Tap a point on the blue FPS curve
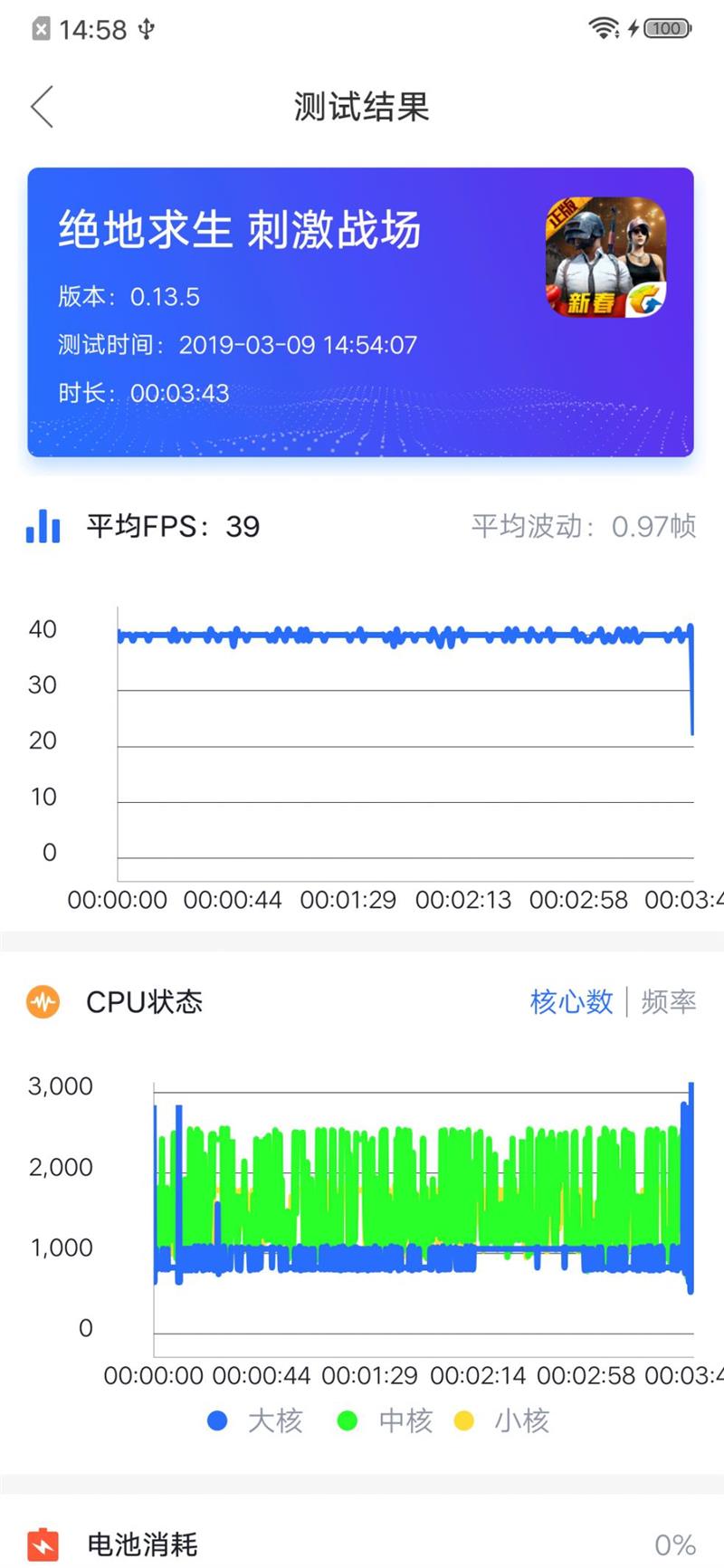The width and height of the screenshot is (724, 1568). click(362, 636)
